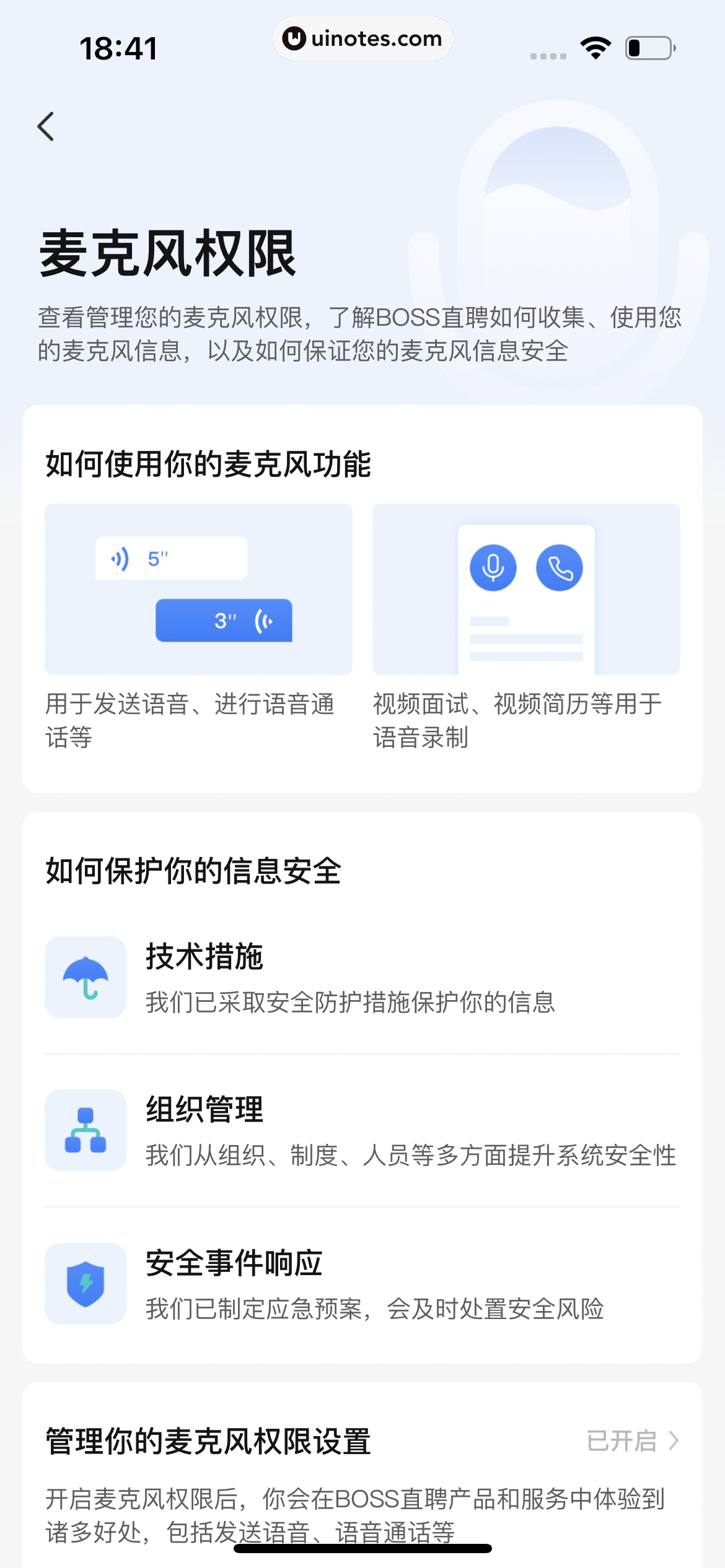725x1568 pixels.
Task: Select the umbrella icon next to 技术措施
Action: [85, 977]
